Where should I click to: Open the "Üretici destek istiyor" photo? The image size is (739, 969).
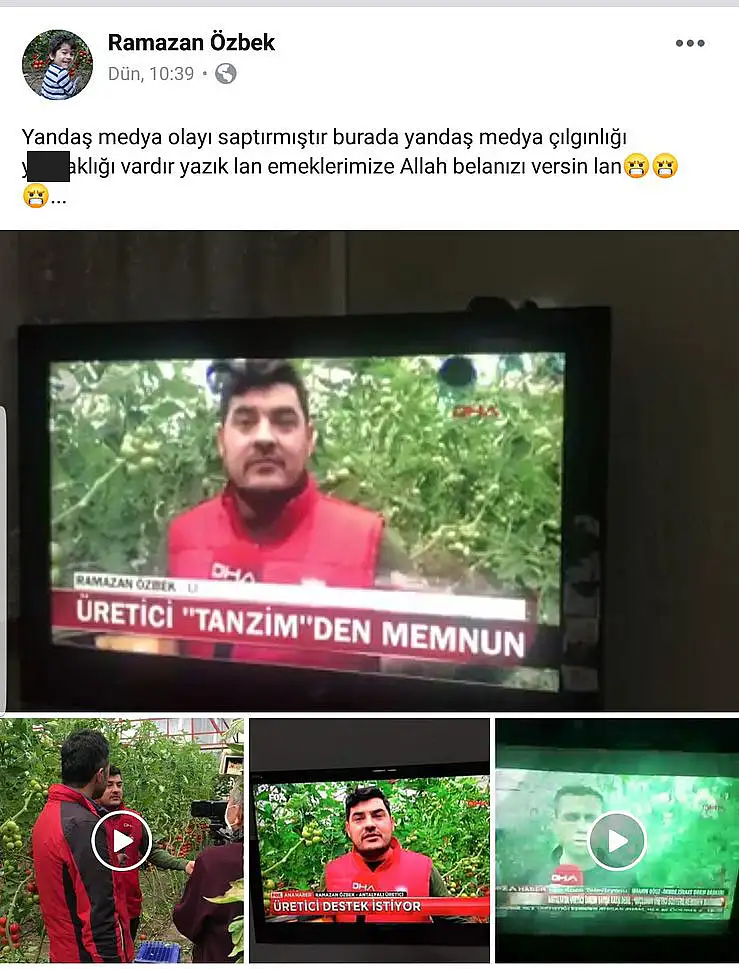point(369,841)
